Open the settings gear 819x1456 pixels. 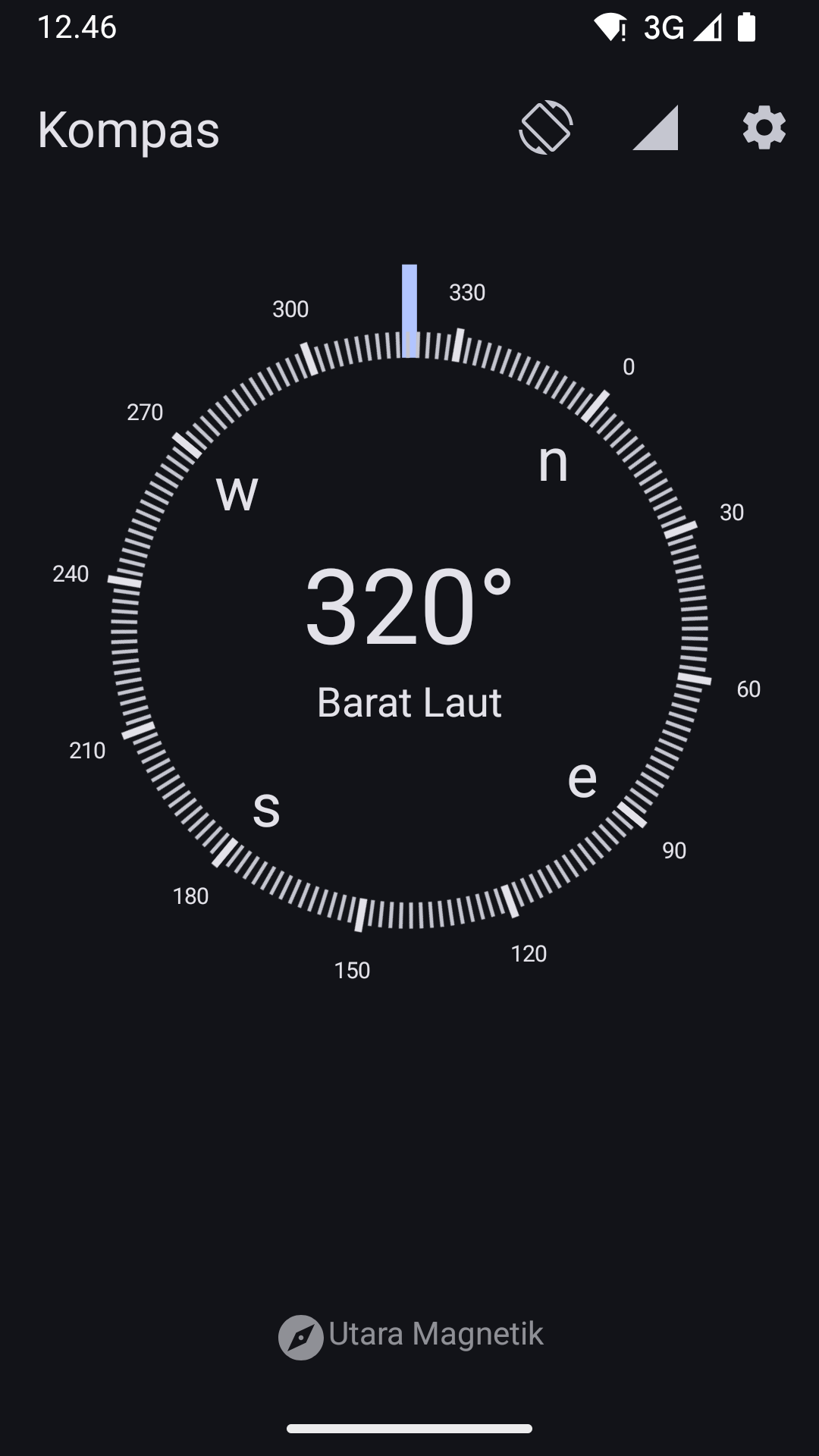[764, 127]
